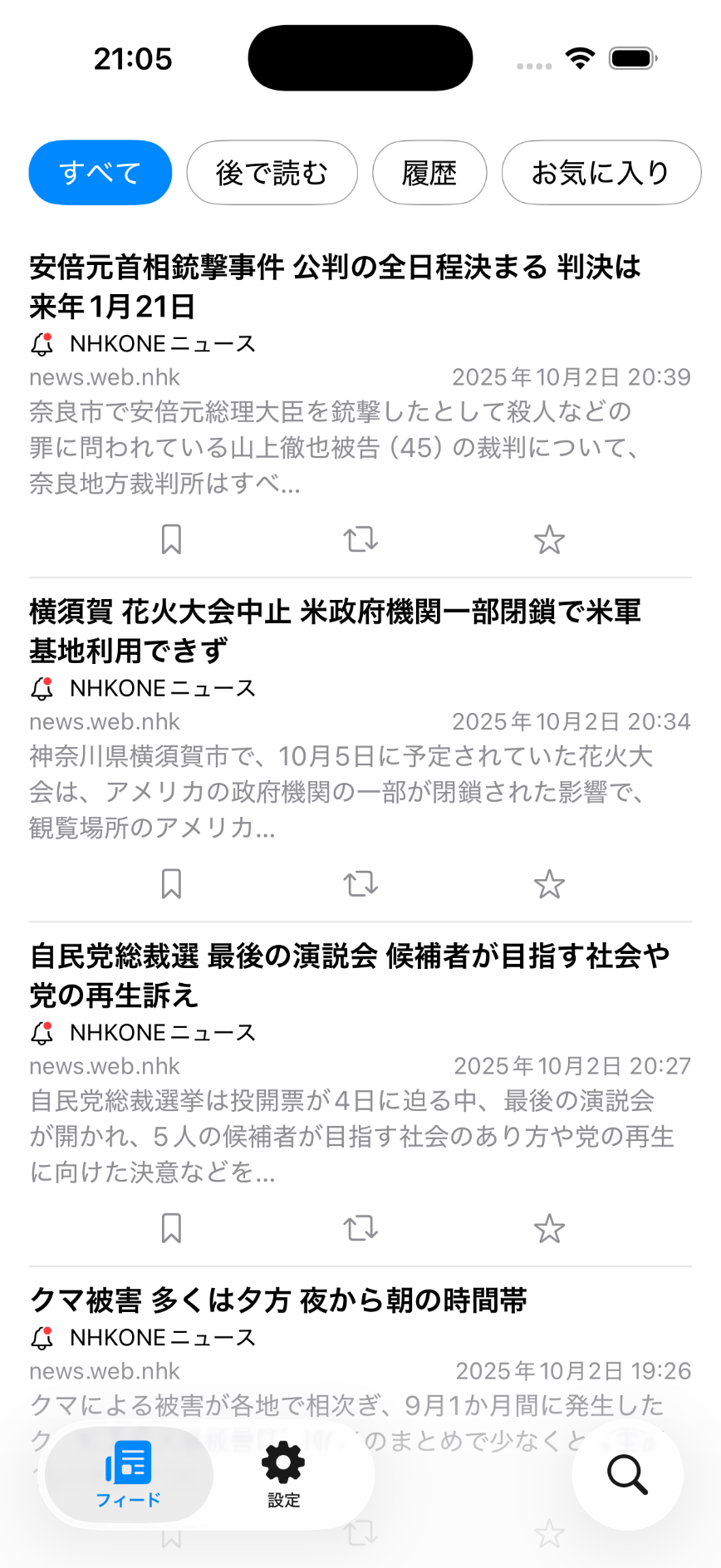
Task: Show the お気に入り list
Action: [x=601, y=173]
